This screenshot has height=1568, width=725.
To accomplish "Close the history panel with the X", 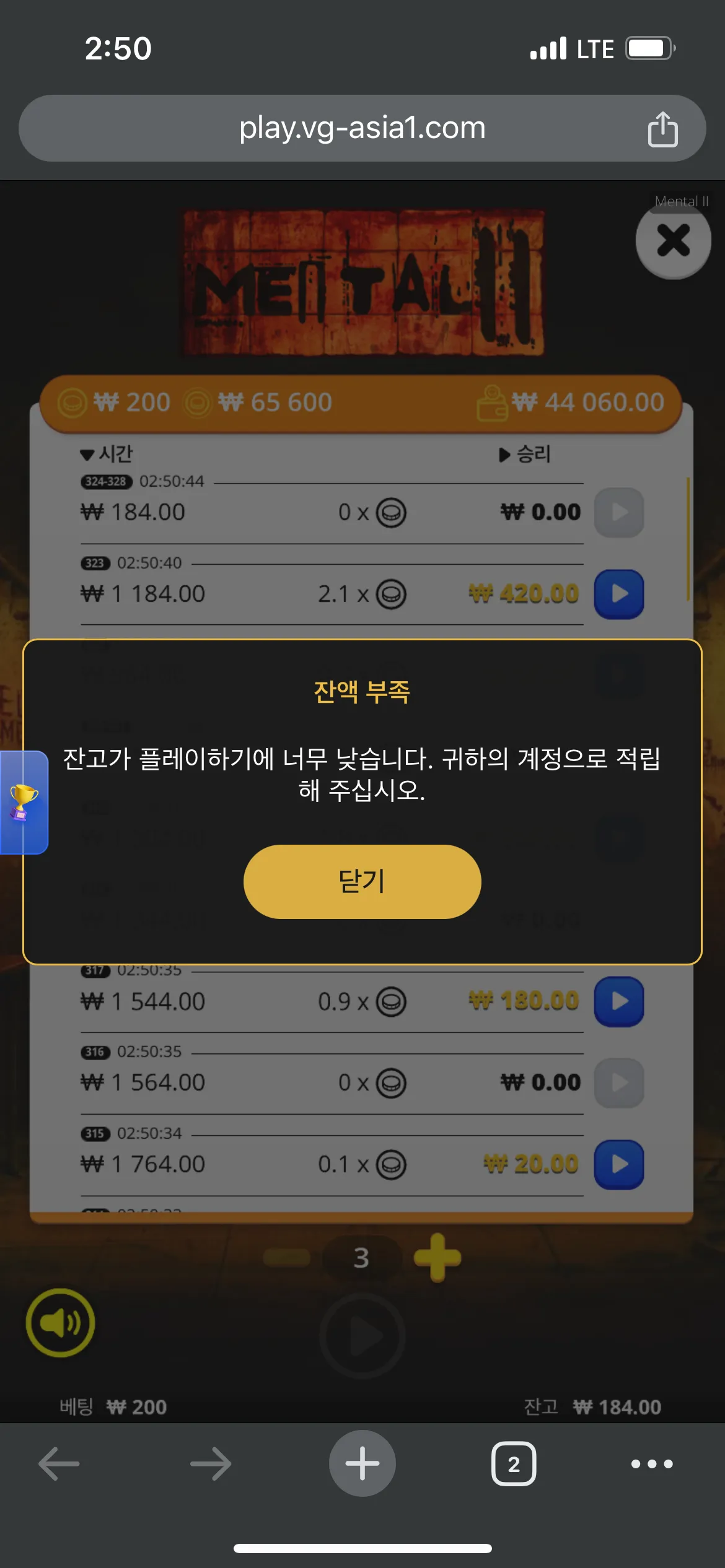I will click(673, 240).
